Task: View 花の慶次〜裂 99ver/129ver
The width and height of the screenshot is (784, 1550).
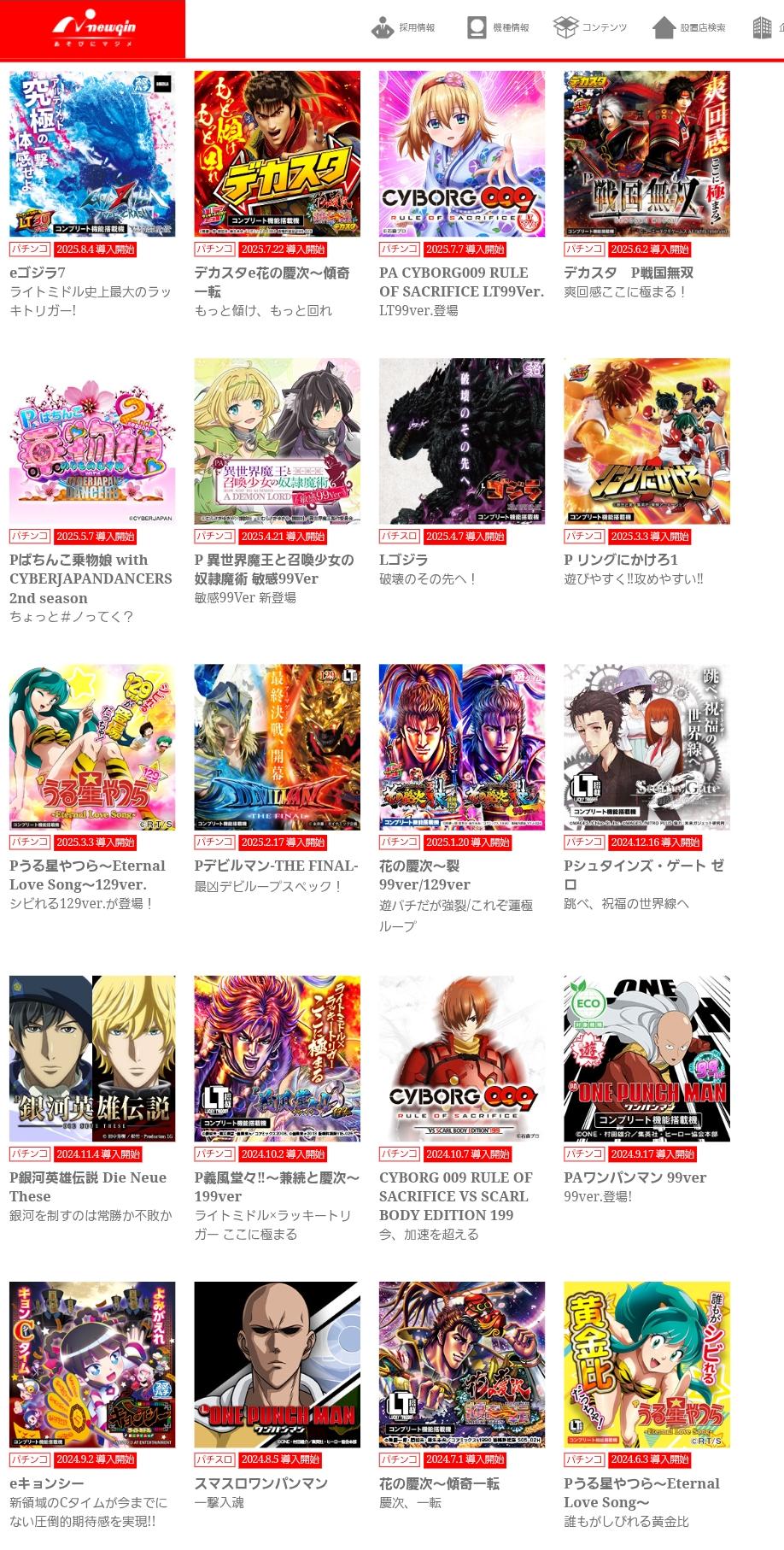Action: point(461,747)
